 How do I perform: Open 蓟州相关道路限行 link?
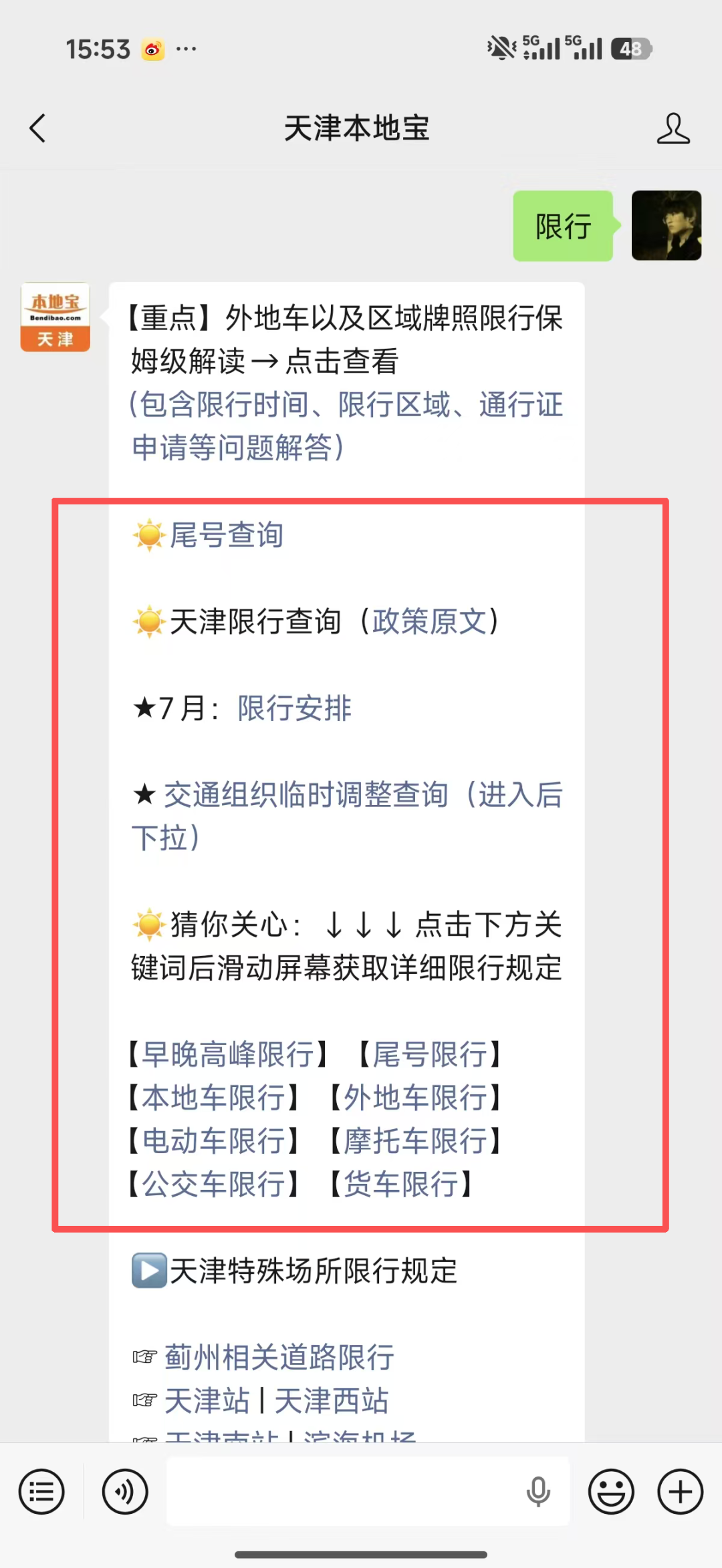pyautogui.click(x=279, y=1358)
